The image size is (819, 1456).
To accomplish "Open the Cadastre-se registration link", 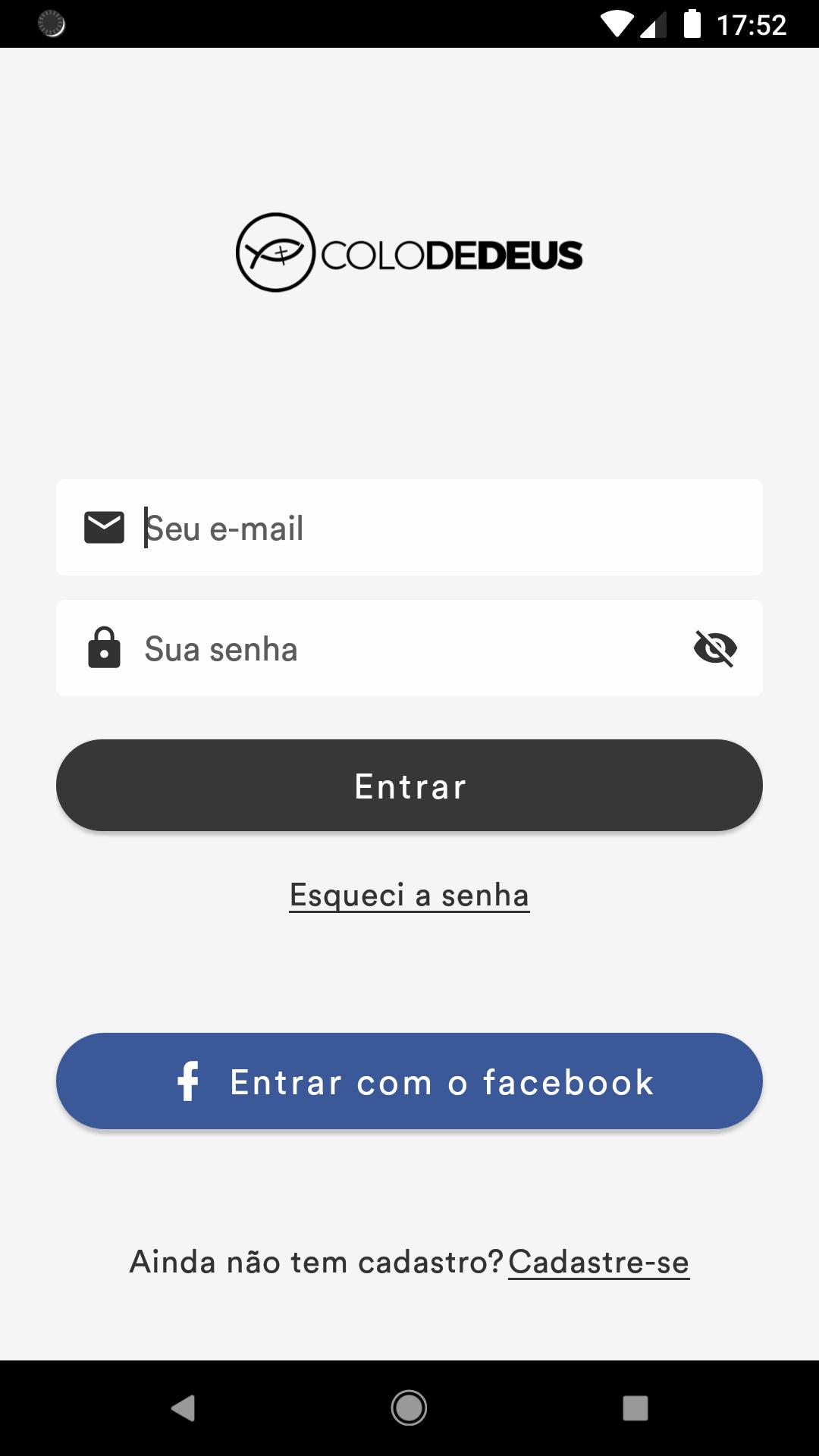I will pos(598,1263).
